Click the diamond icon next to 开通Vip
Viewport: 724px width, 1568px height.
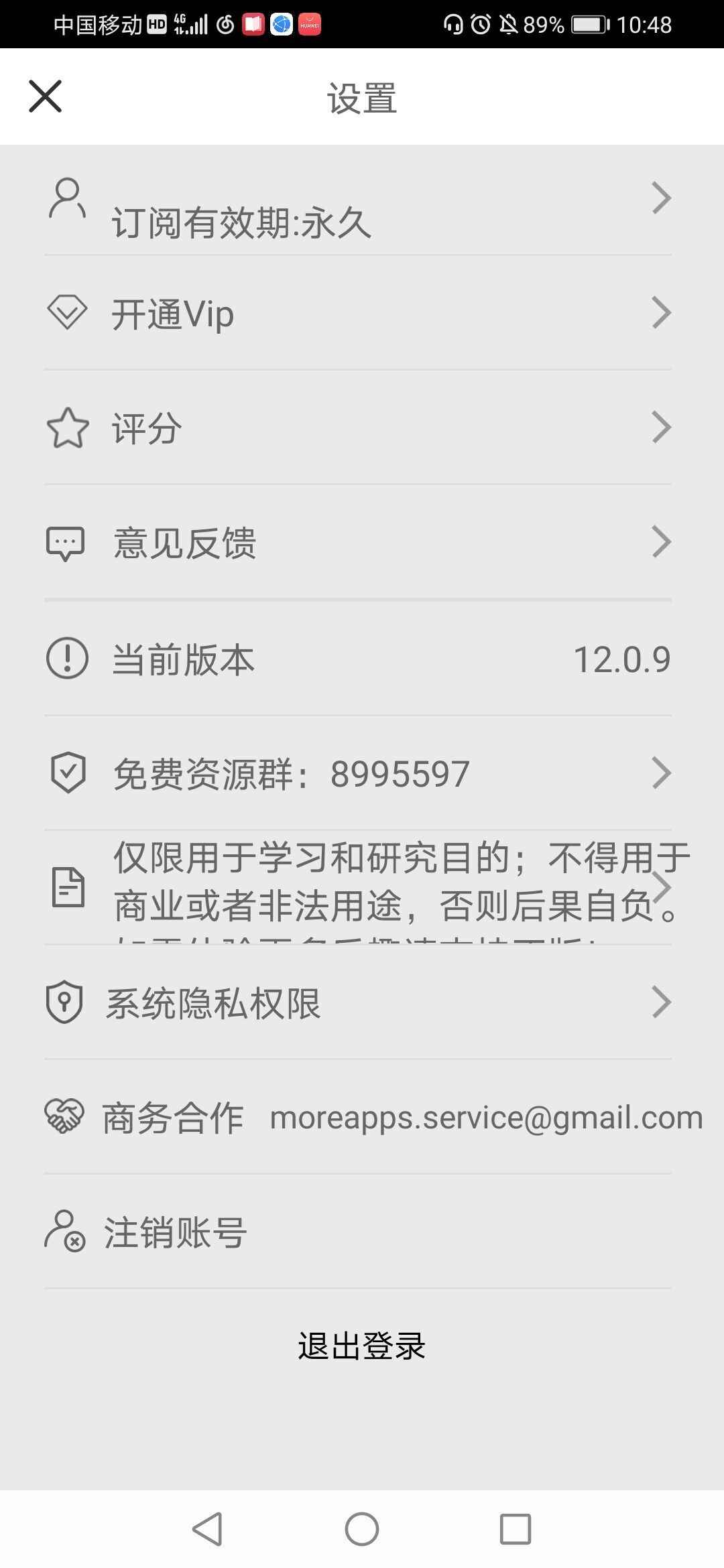pyautogui.click(x=66, y=312)
